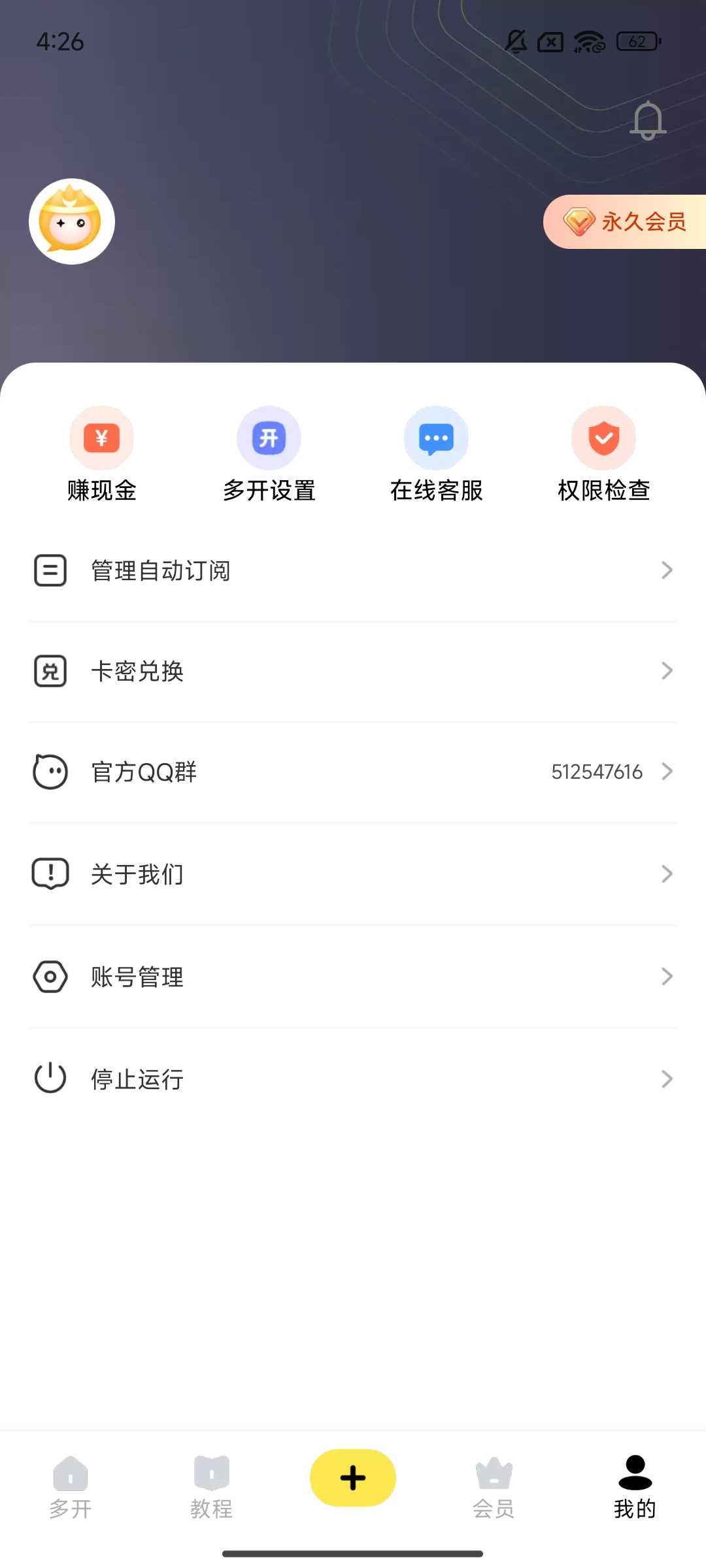Select the 我的 tab

(635, 1488)
